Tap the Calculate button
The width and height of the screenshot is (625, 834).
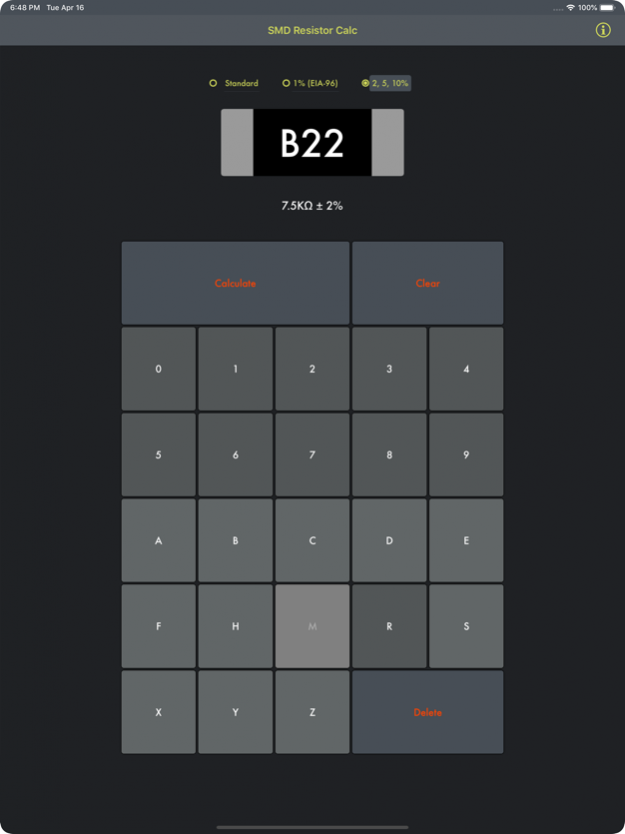coord(235,283)
